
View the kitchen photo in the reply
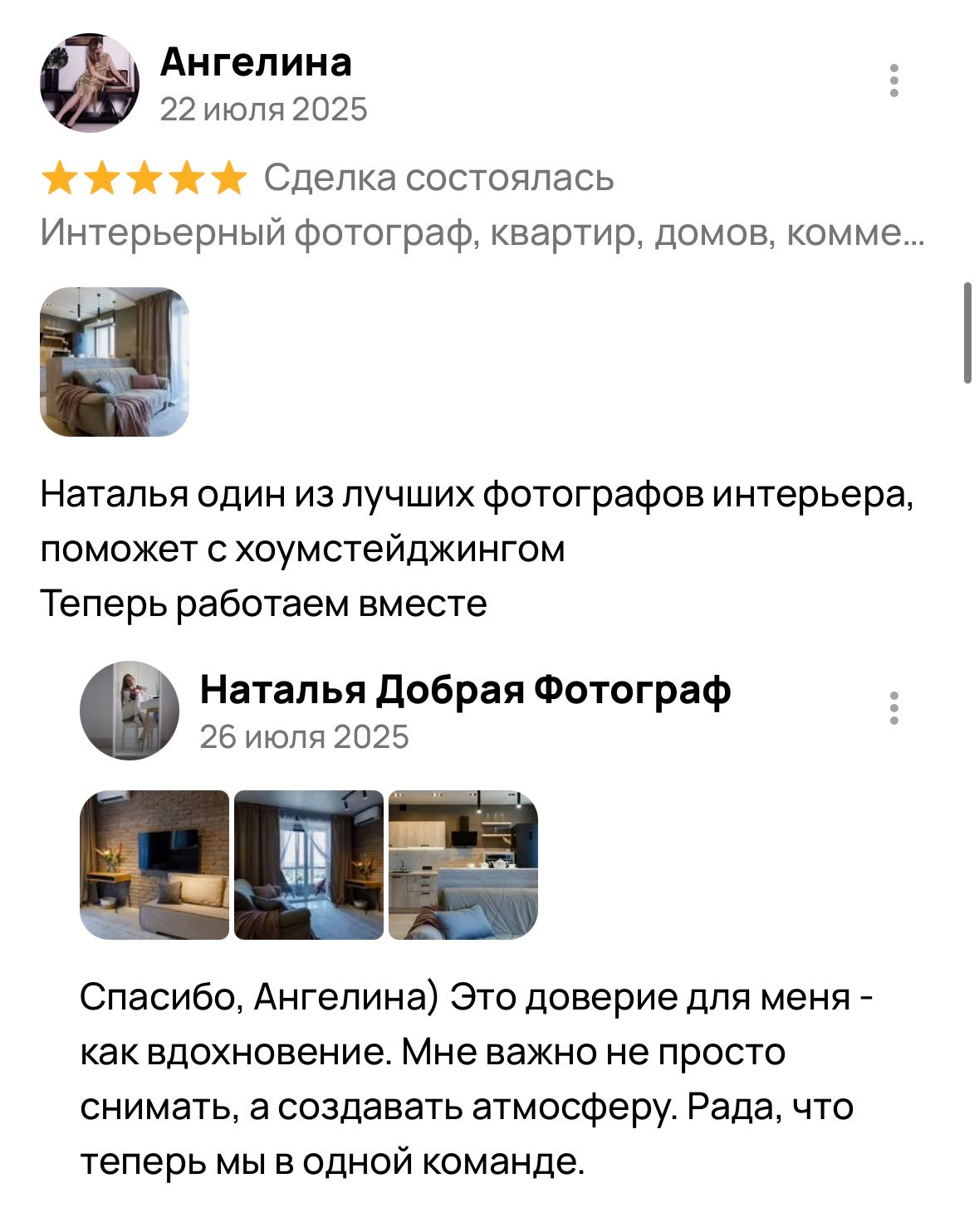click(x=463, y=863)
